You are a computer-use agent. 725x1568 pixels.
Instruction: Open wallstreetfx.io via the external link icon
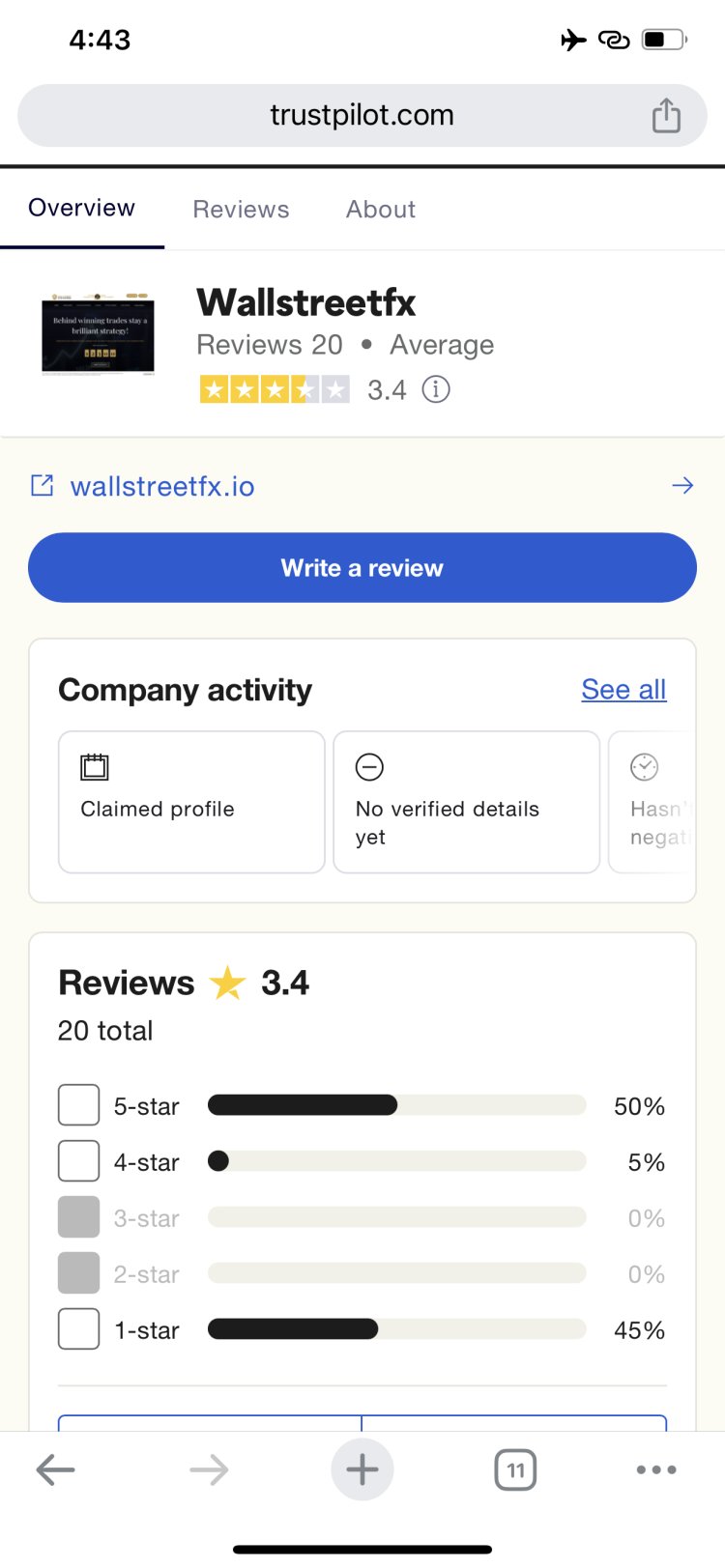42,486
